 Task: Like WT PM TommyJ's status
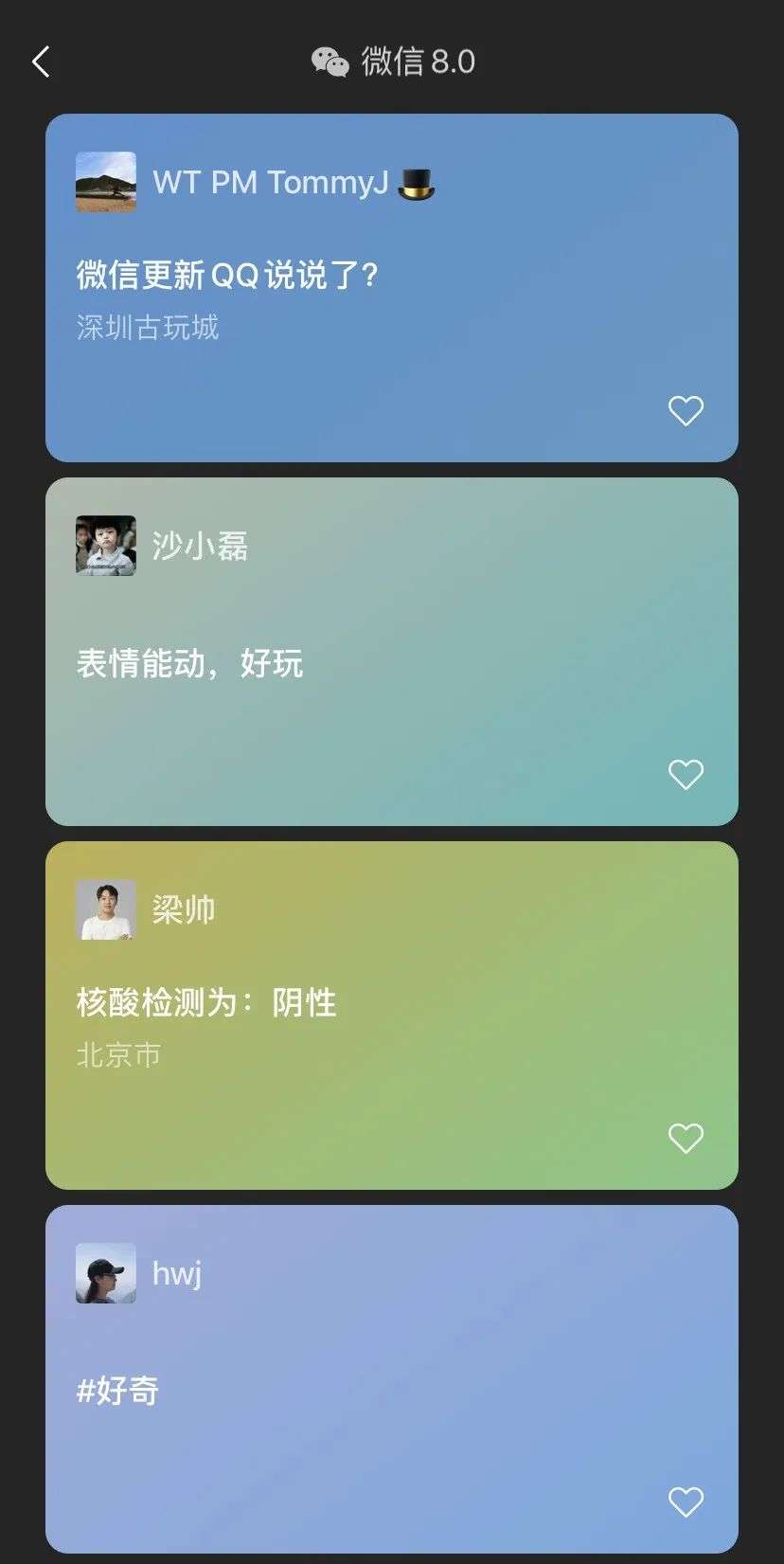click(x=686, y=411)
